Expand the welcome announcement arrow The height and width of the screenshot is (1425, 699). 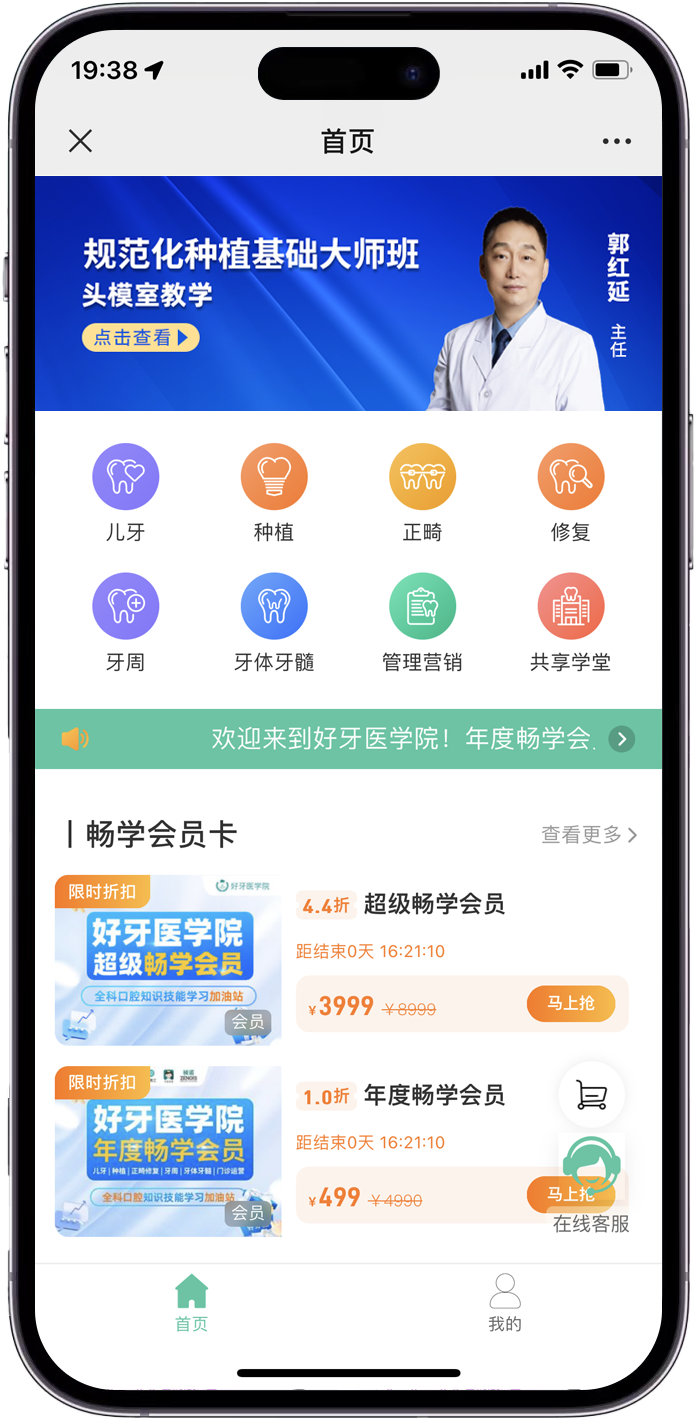coord(622,739)
